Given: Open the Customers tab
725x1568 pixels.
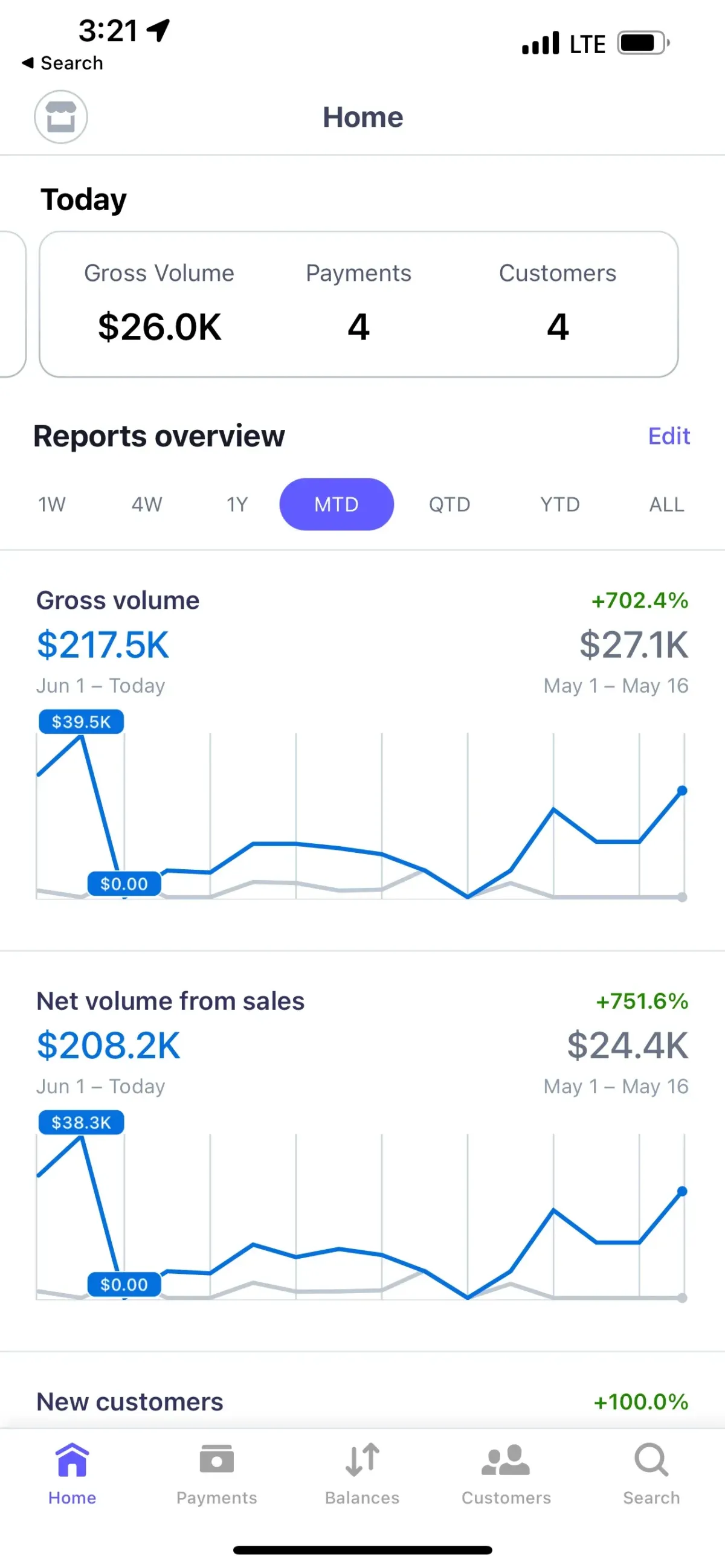Looking at the screenshot, I should tap(506, 1473).
